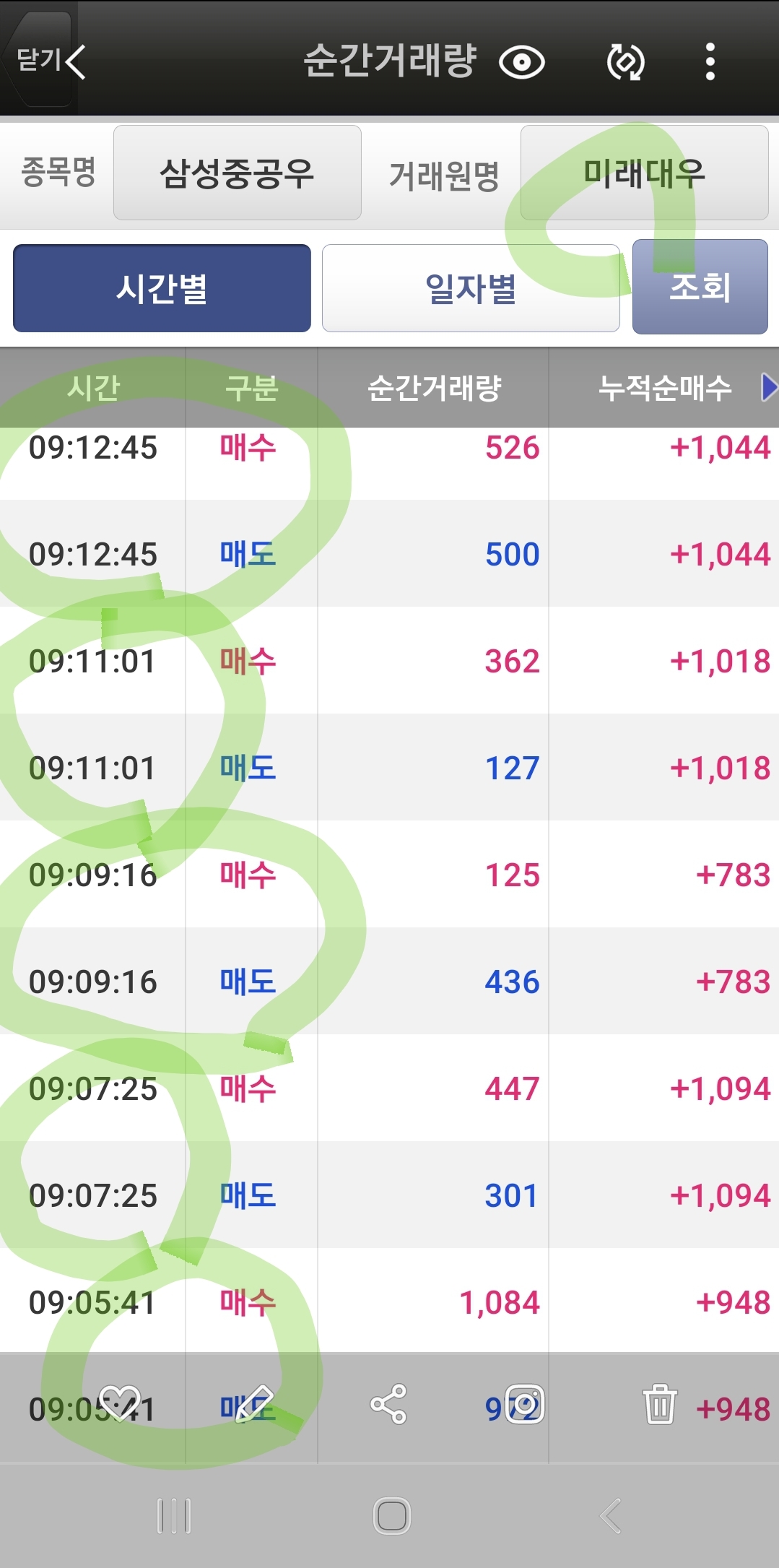Rotate the image with the rotate icon
The image size is (779, 1568).
pyautogui.click(x=625, y=62)
